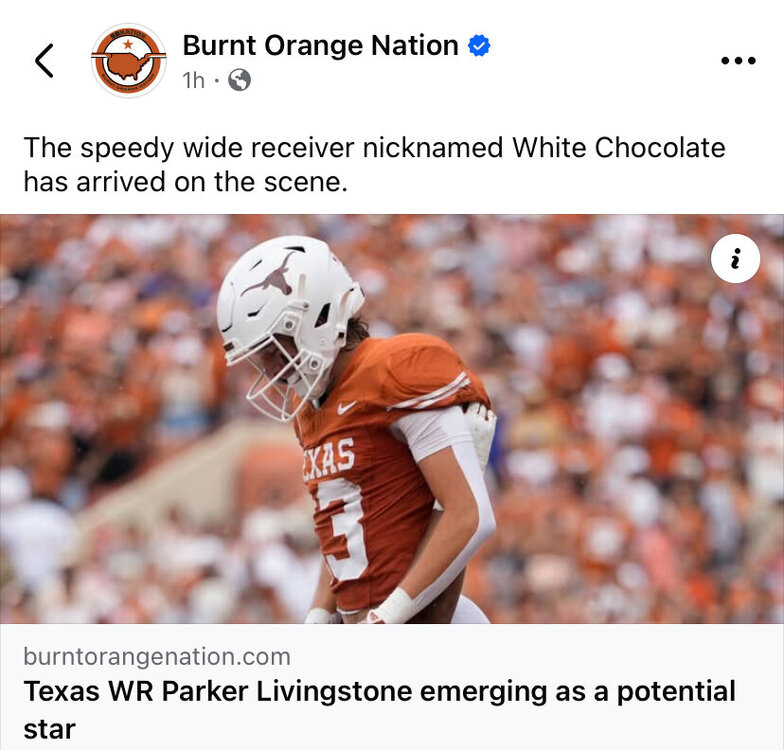Visit the Burnt Orange Nation page name
Image resolution: width=784 pixels, height=750 pixels.
pyautogui.click(x=320, y=45)
